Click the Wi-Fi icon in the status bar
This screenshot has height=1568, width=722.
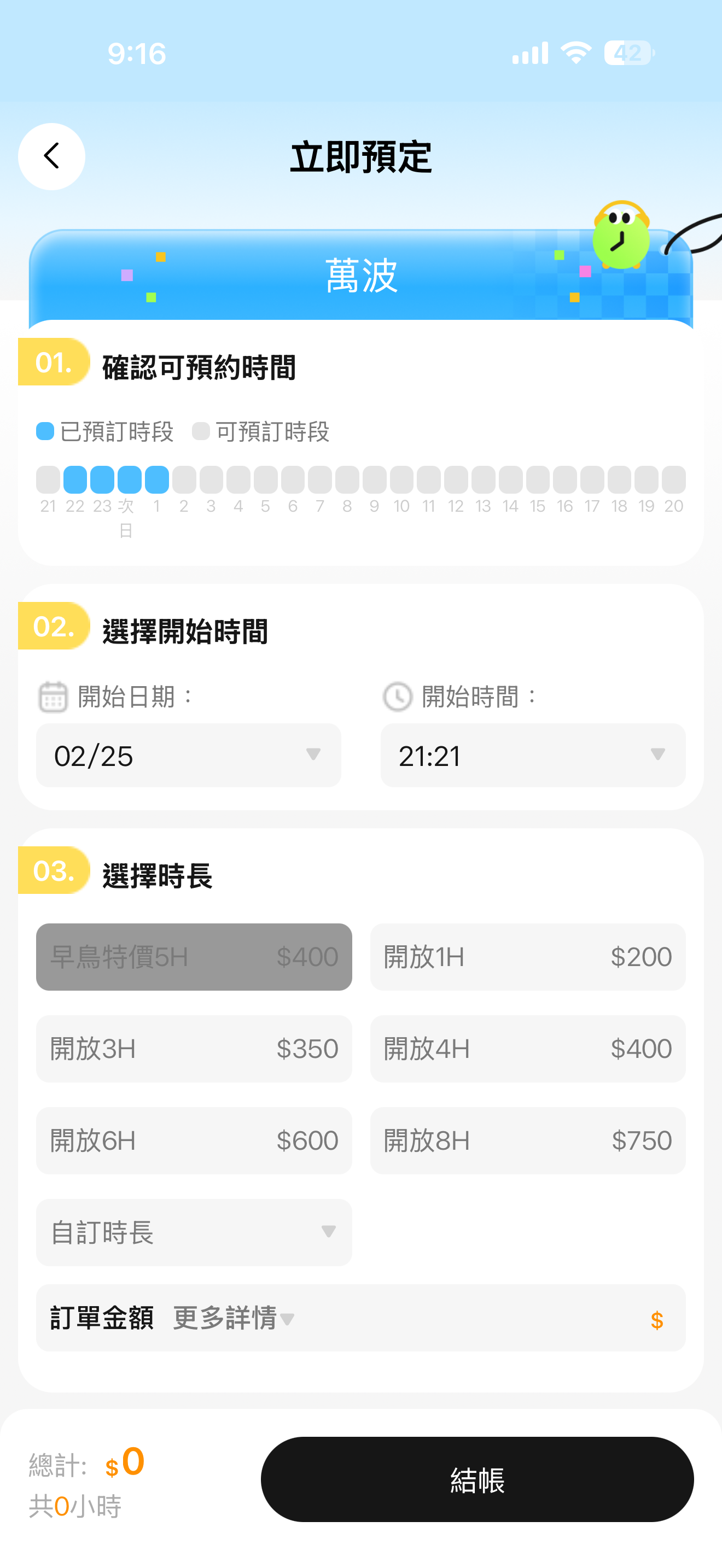575,54
